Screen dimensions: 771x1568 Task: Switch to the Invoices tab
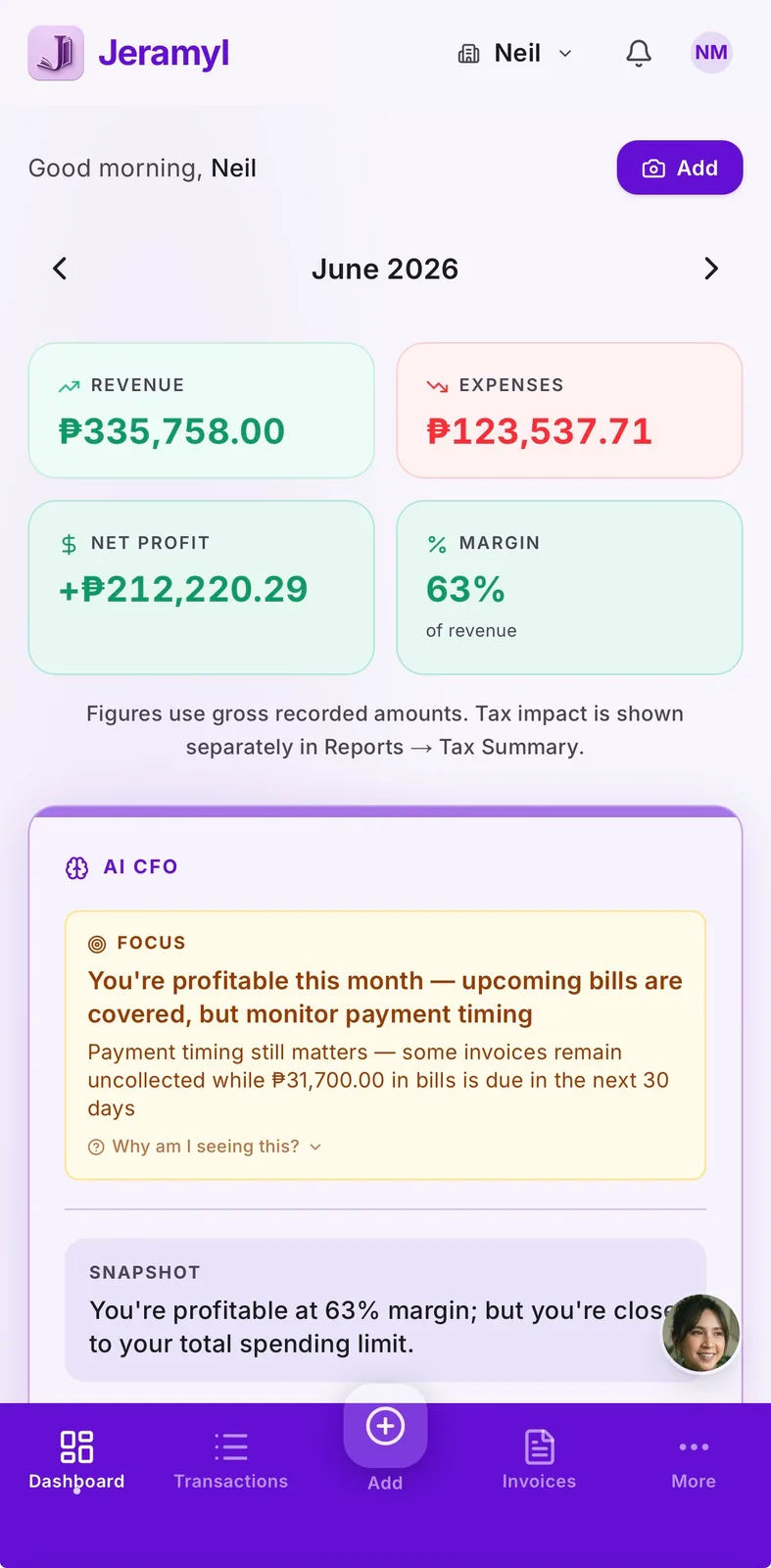[x=539, y=1460]
